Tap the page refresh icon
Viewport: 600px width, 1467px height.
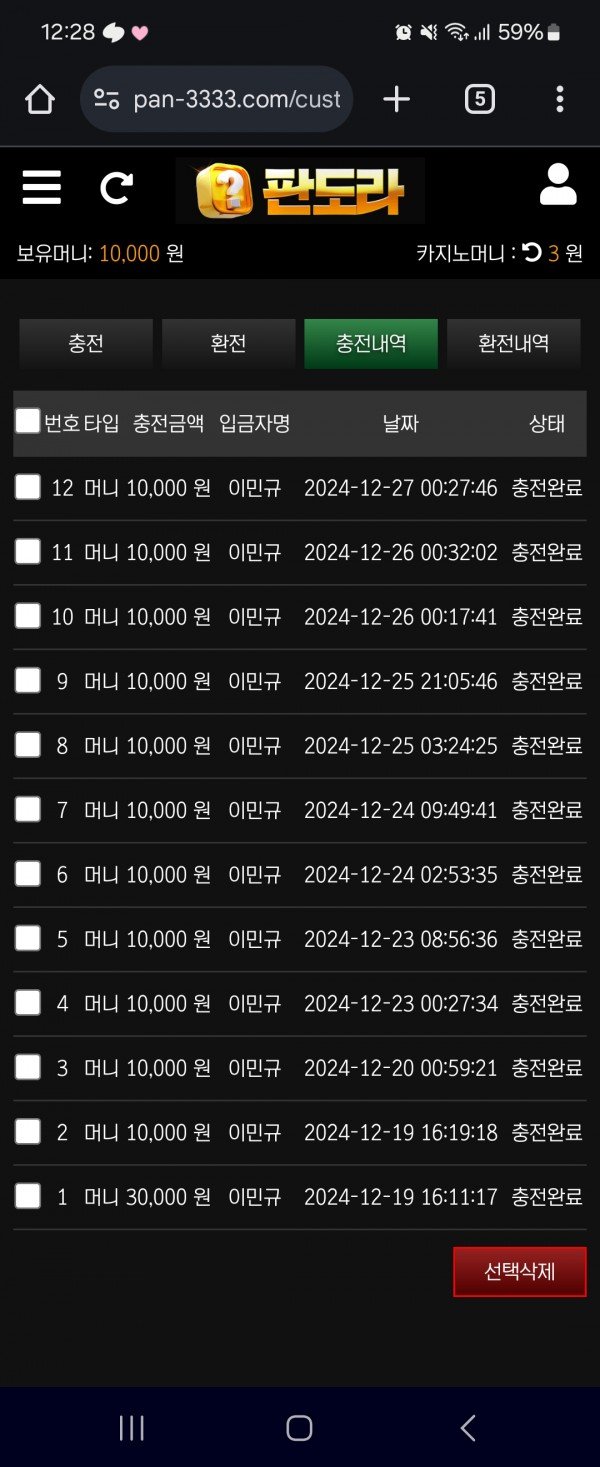click(116, 188)
